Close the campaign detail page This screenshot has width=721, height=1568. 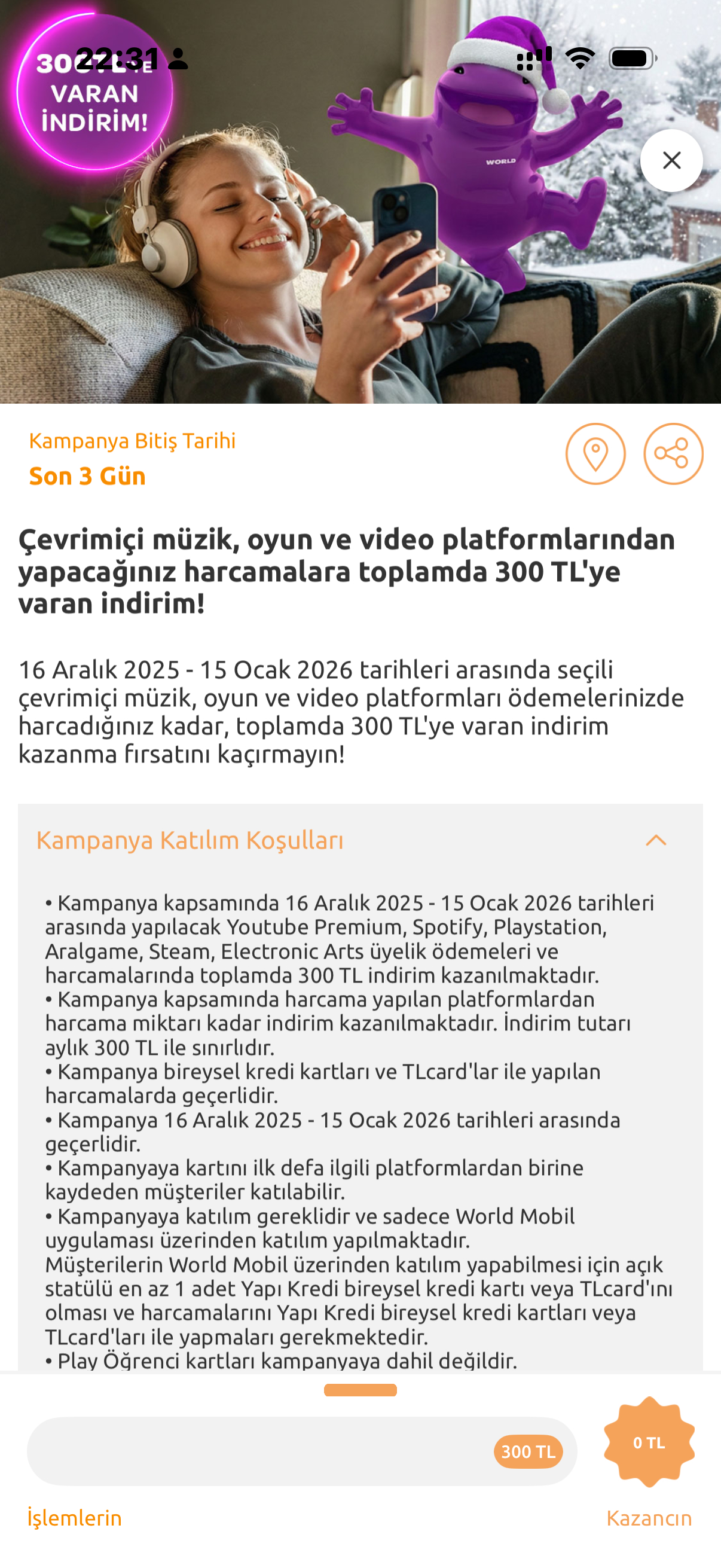coord(671,161)
